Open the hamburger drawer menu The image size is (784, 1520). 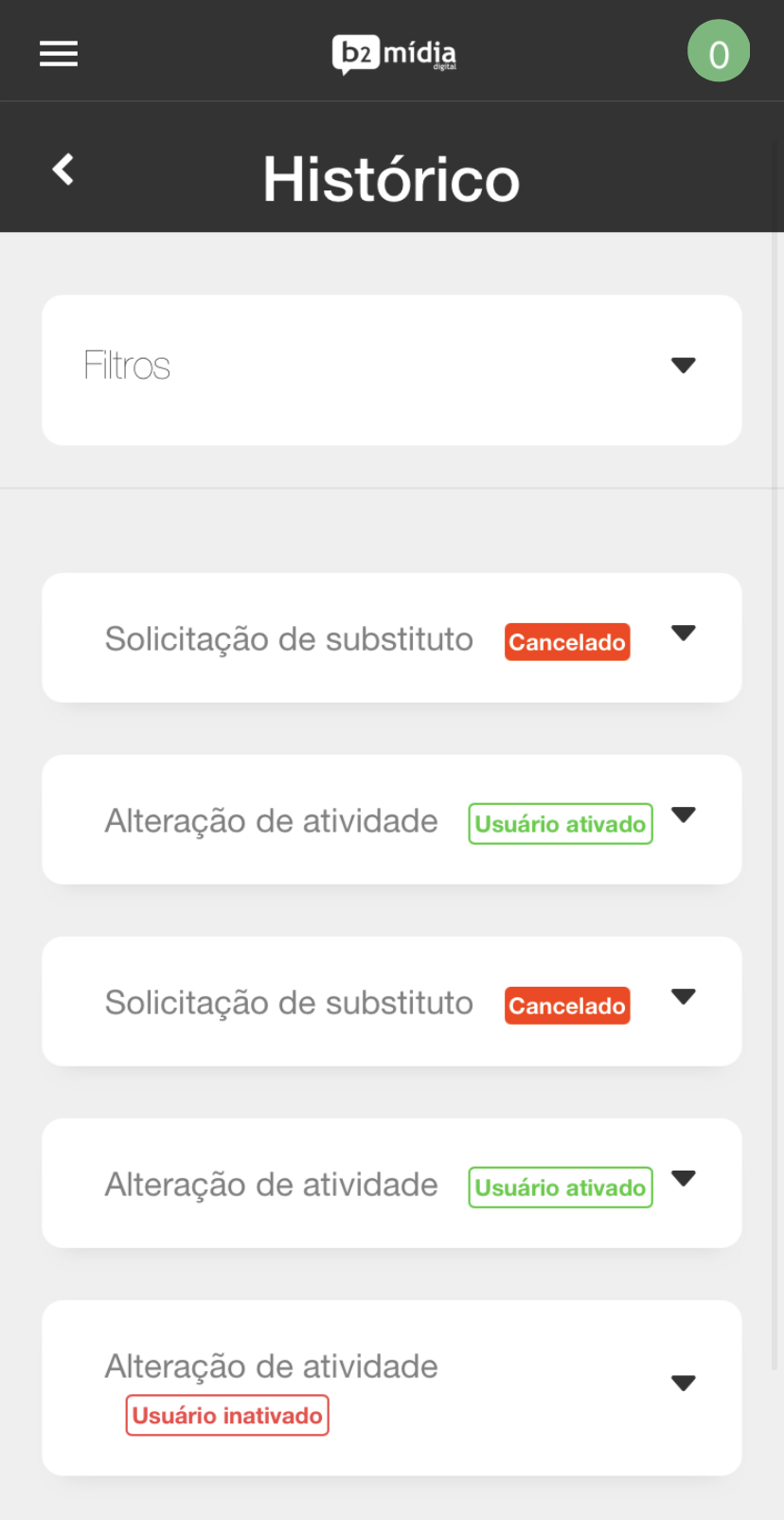pos(59,53)
